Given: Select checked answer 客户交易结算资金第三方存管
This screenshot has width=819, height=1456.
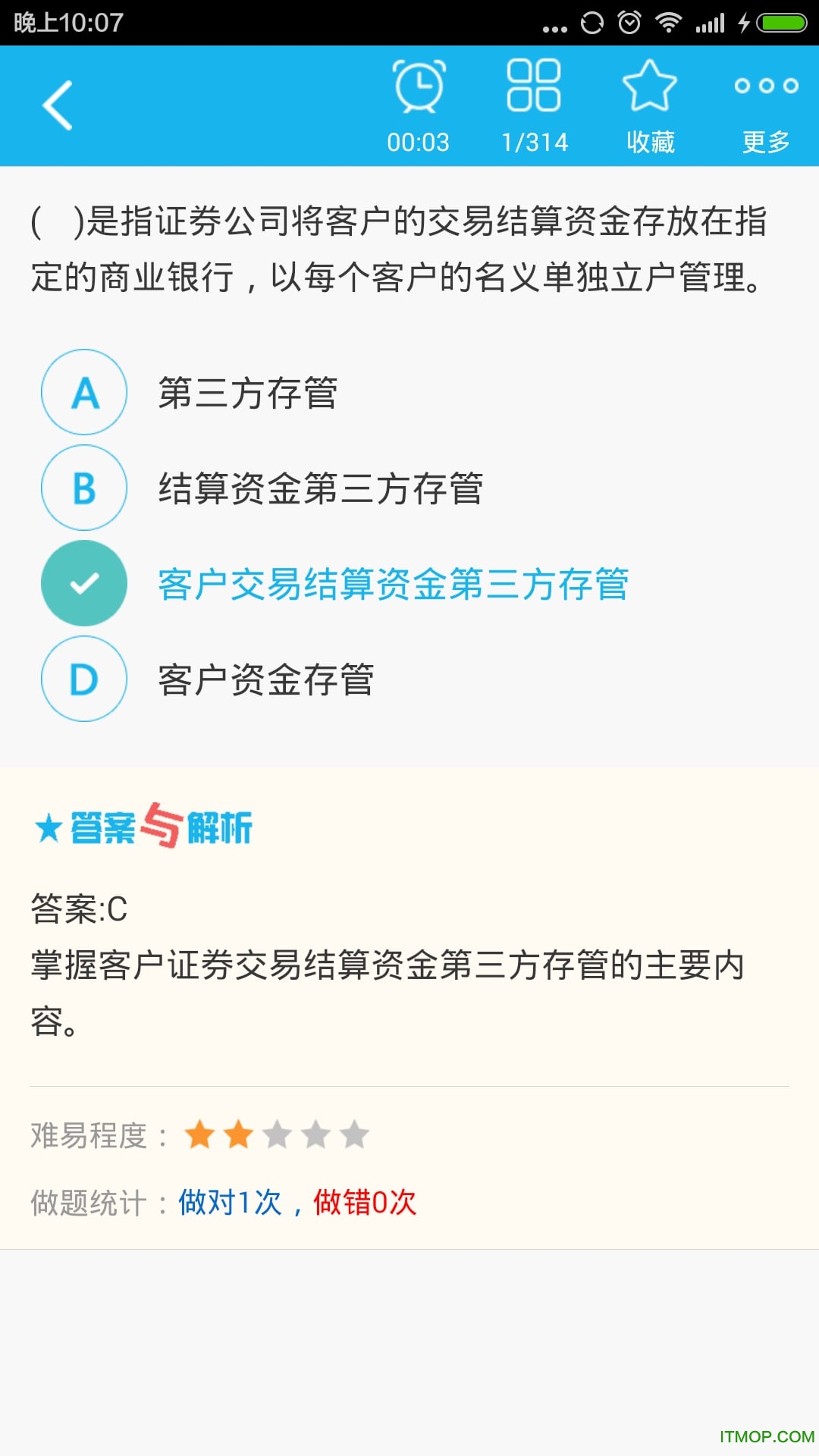Looking at the screenshot, I should click(x=393, y=584).
